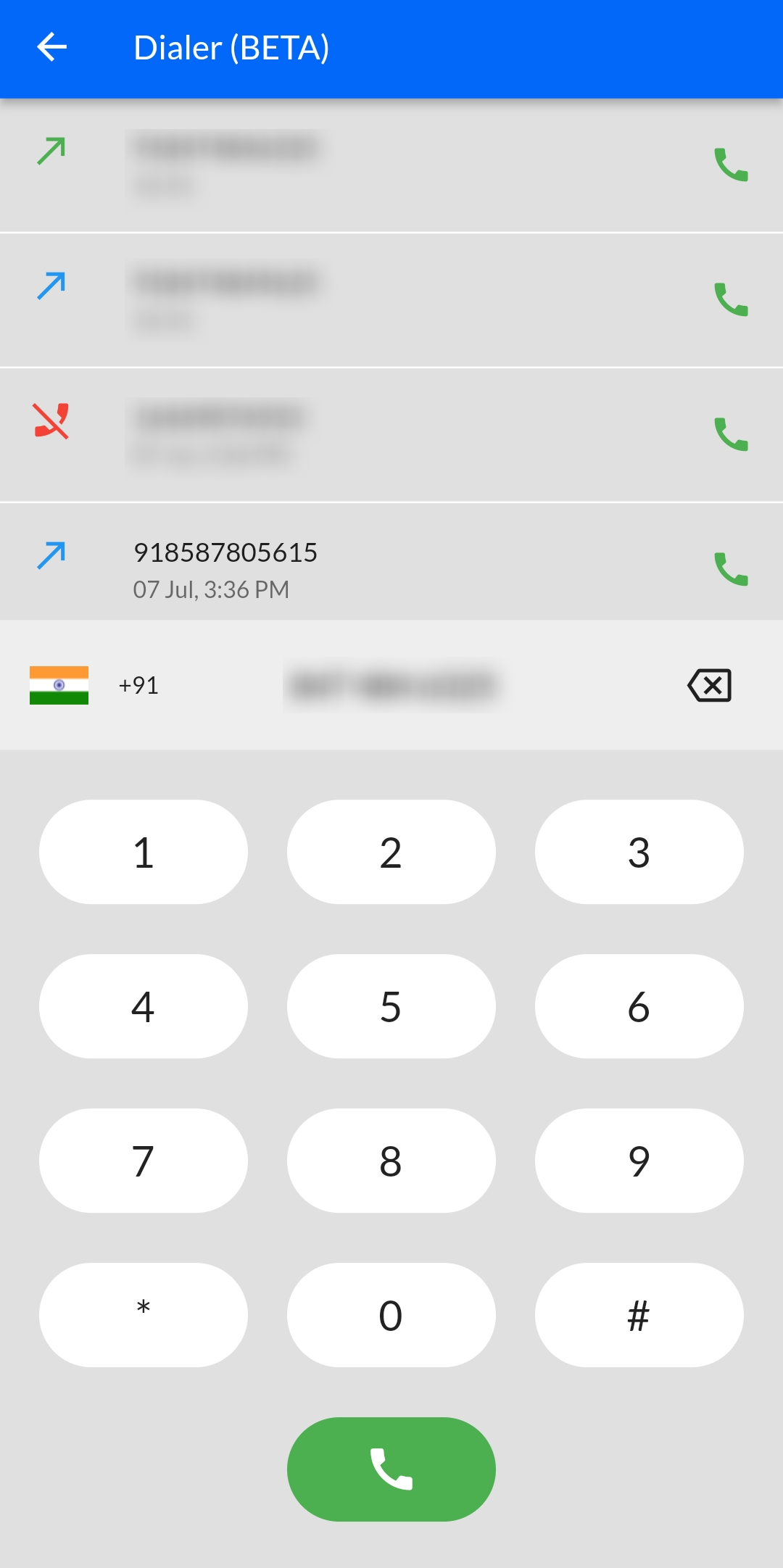
Task: Open the 918587805615 call log entry
Action: click(391, 562)
